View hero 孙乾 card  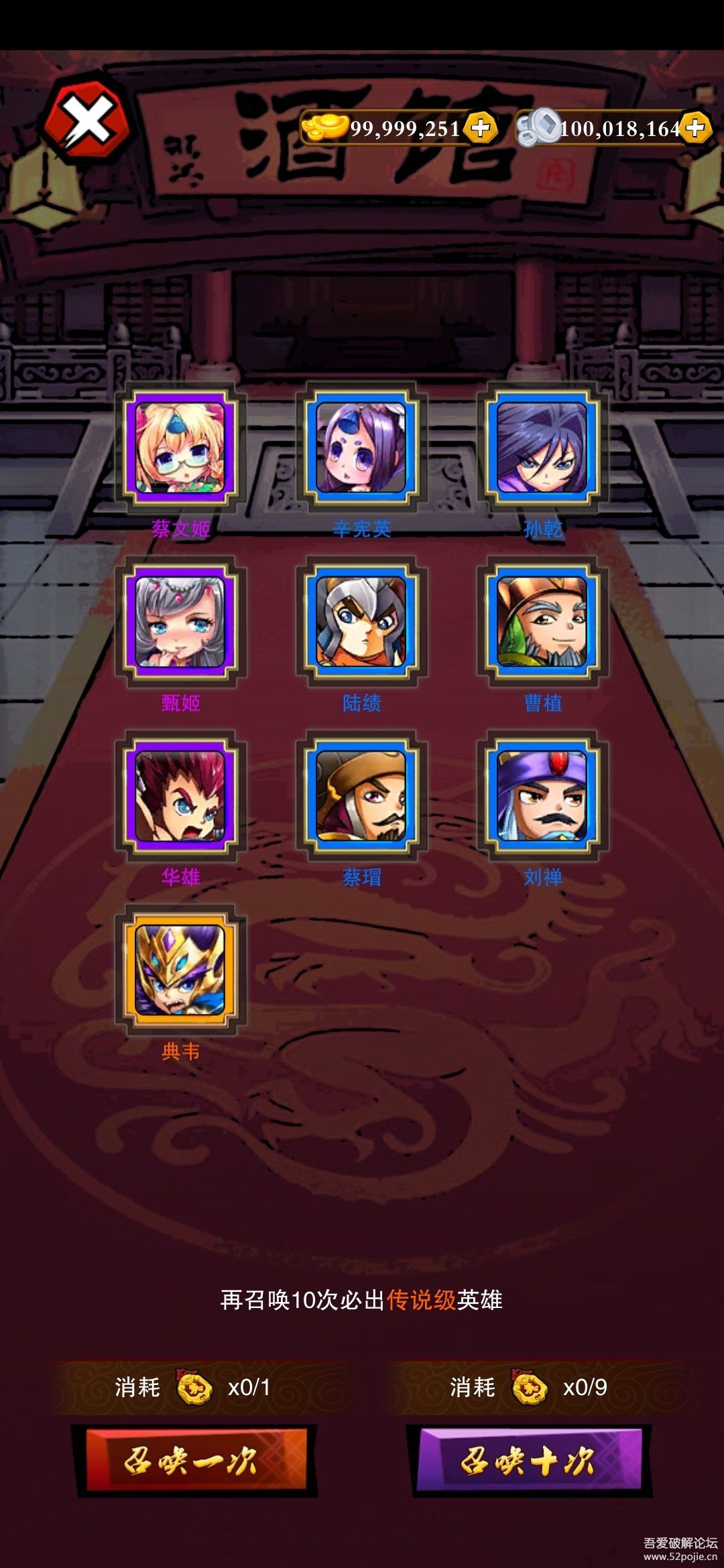pyautogui.click(x=542, y=448)
